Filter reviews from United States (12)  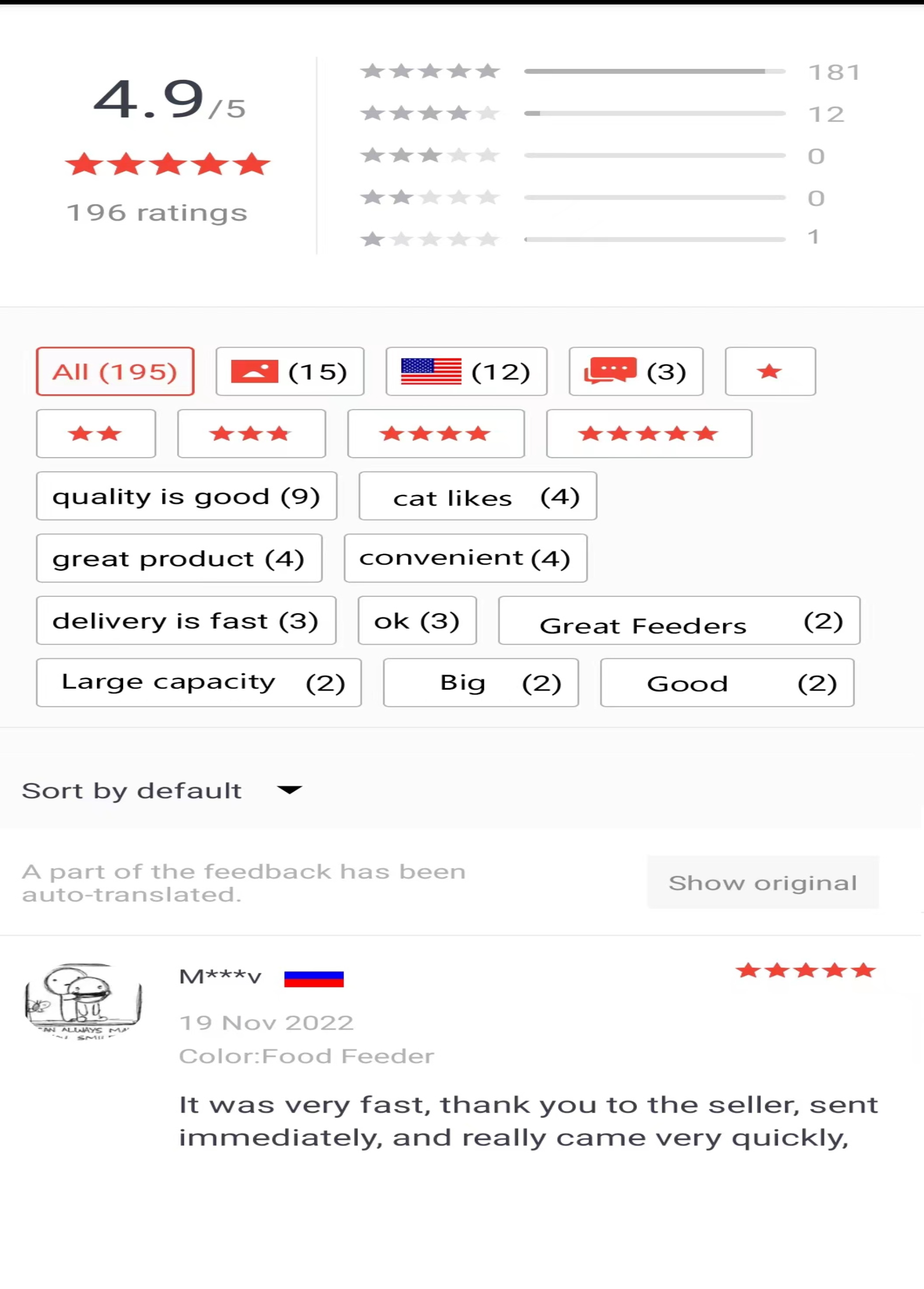point(466,371)
